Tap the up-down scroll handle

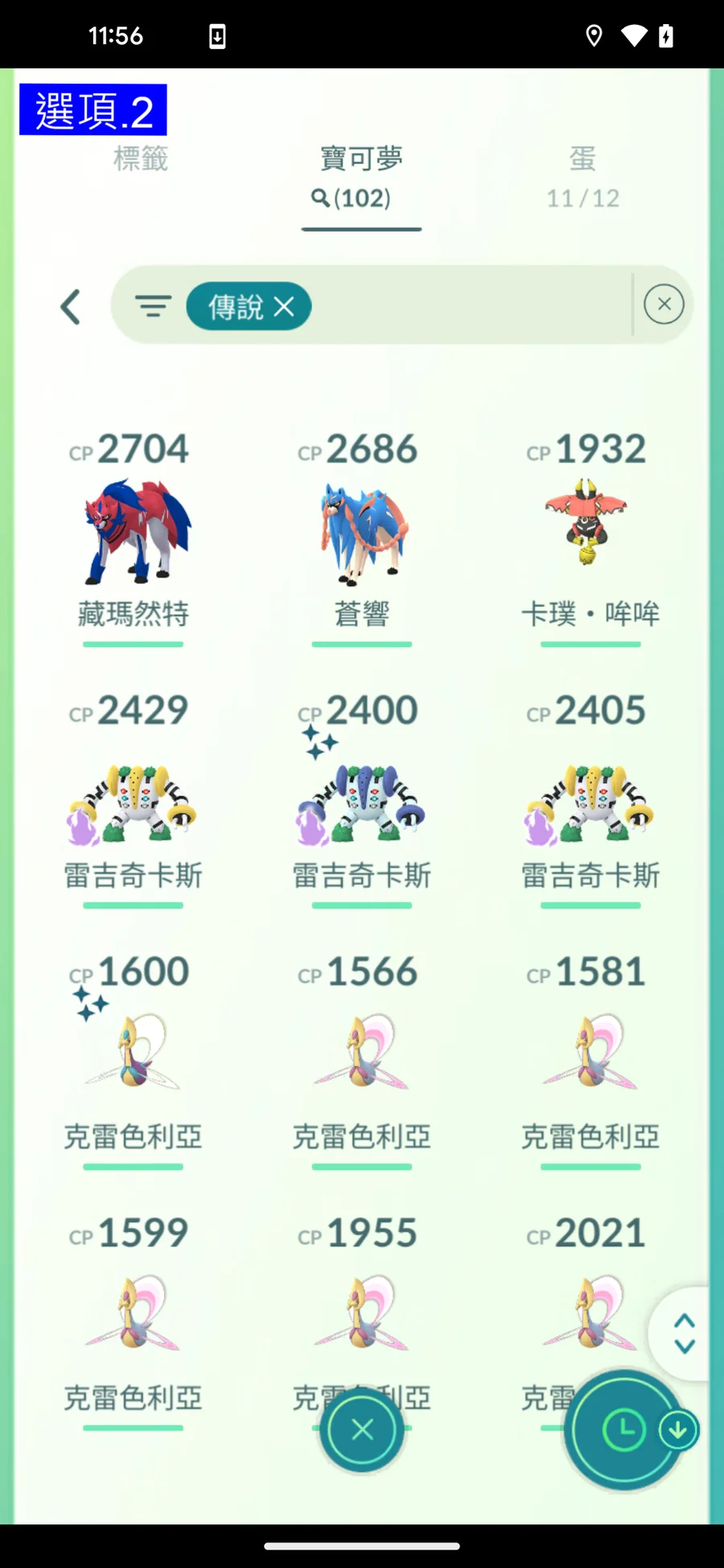(684, 1334)
